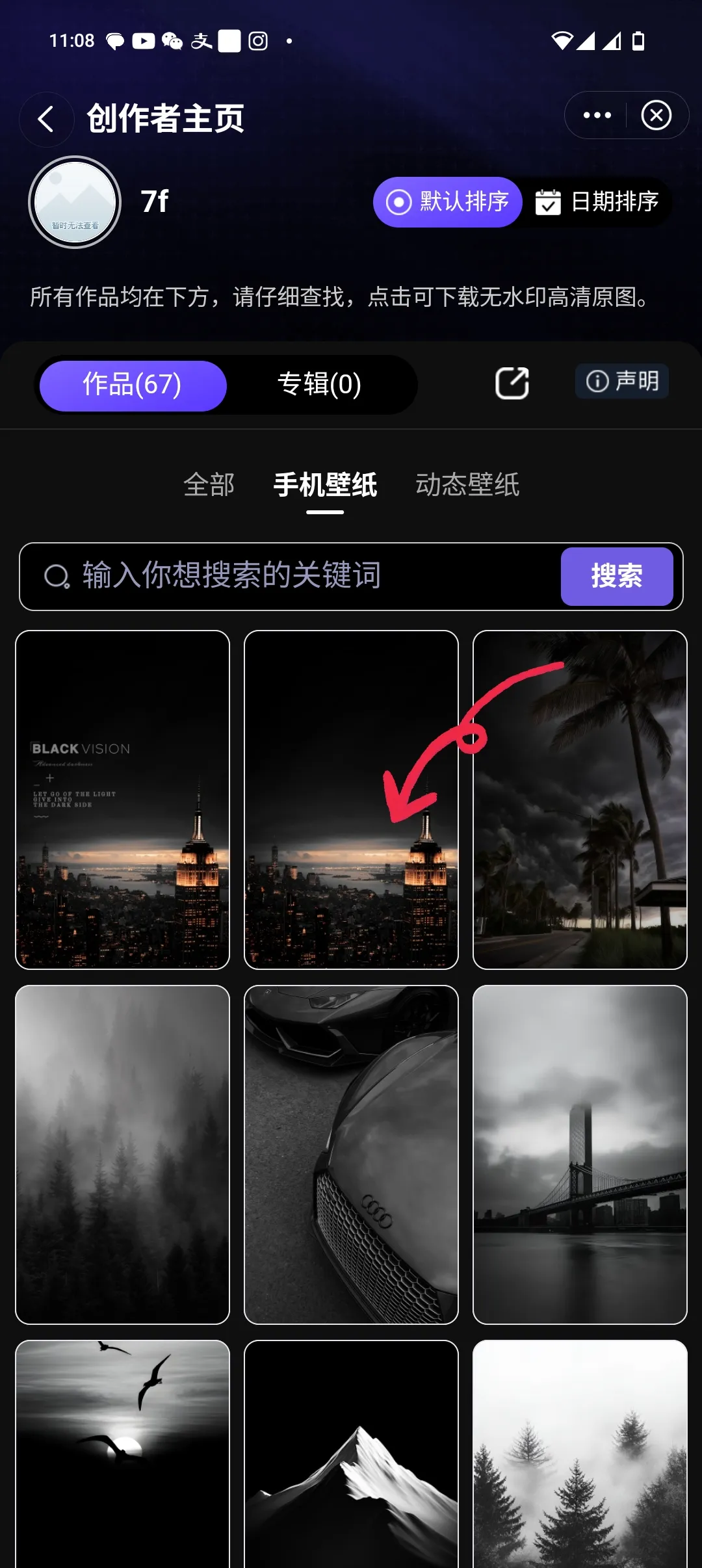Select the 手机壁纸 category
The height and width of the screenshot is (1568, 702).
click(x=325, y=485)
